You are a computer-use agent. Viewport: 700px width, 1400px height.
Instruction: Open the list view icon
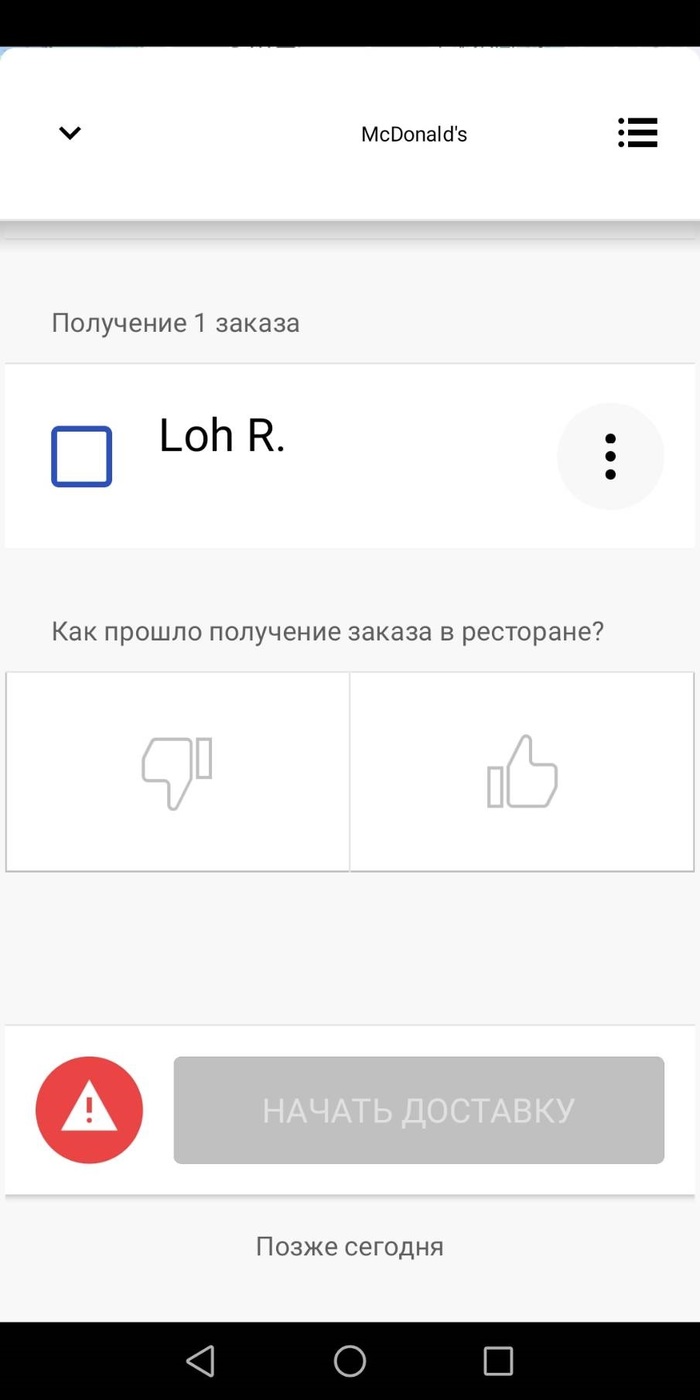point(637,133)
